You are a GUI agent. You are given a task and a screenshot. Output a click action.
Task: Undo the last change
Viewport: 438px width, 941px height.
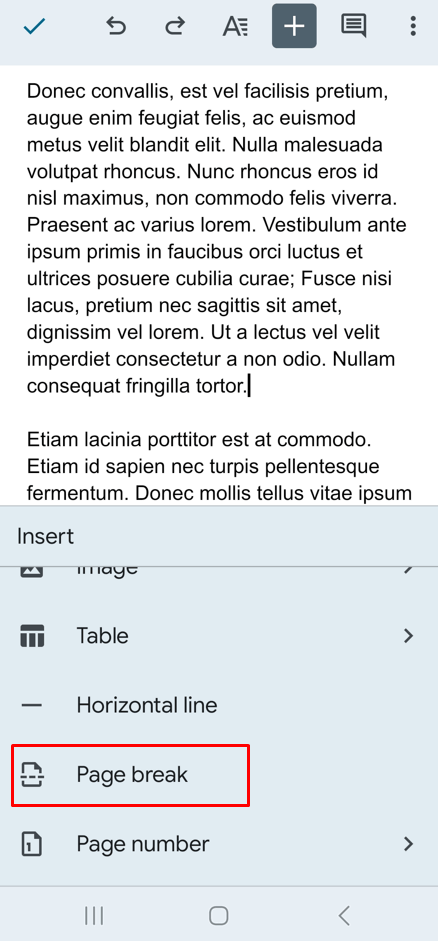click(x=116, y=26)
